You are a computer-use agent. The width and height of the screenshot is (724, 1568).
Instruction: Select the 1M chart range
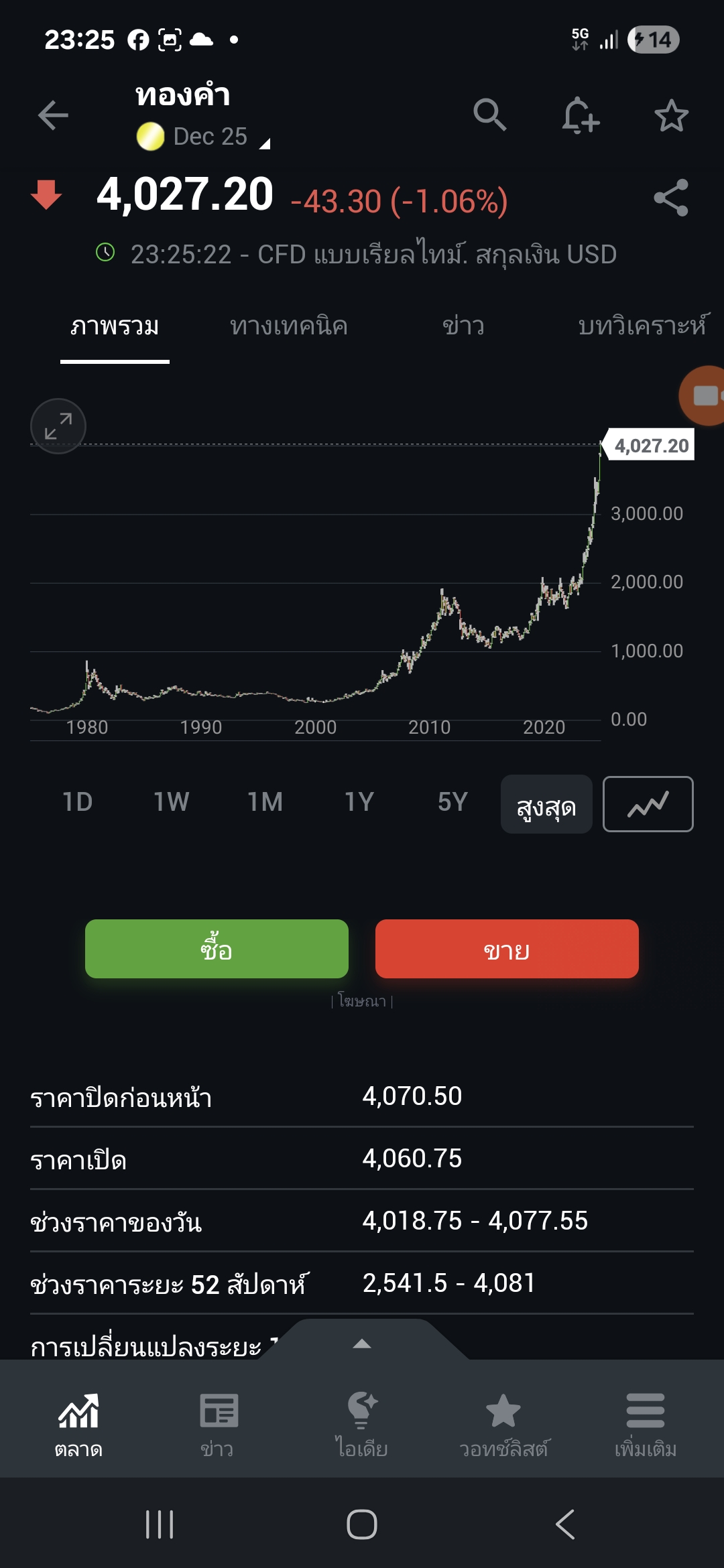click(x=265, y=802)
